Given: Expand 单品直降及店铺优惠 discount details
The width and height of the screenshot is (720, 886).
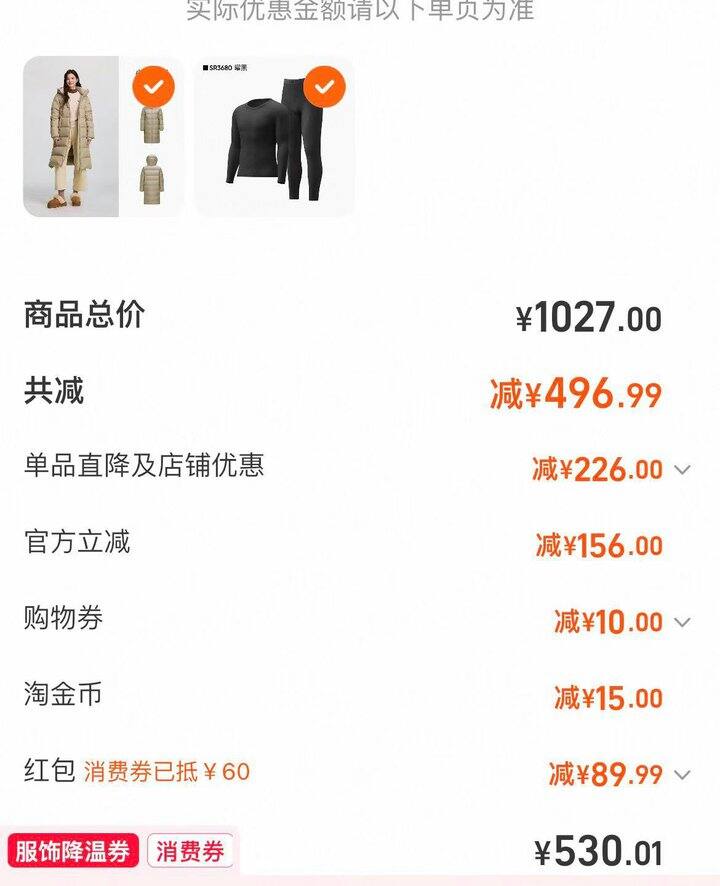Looking at the screenshot, I should point(682,469).
